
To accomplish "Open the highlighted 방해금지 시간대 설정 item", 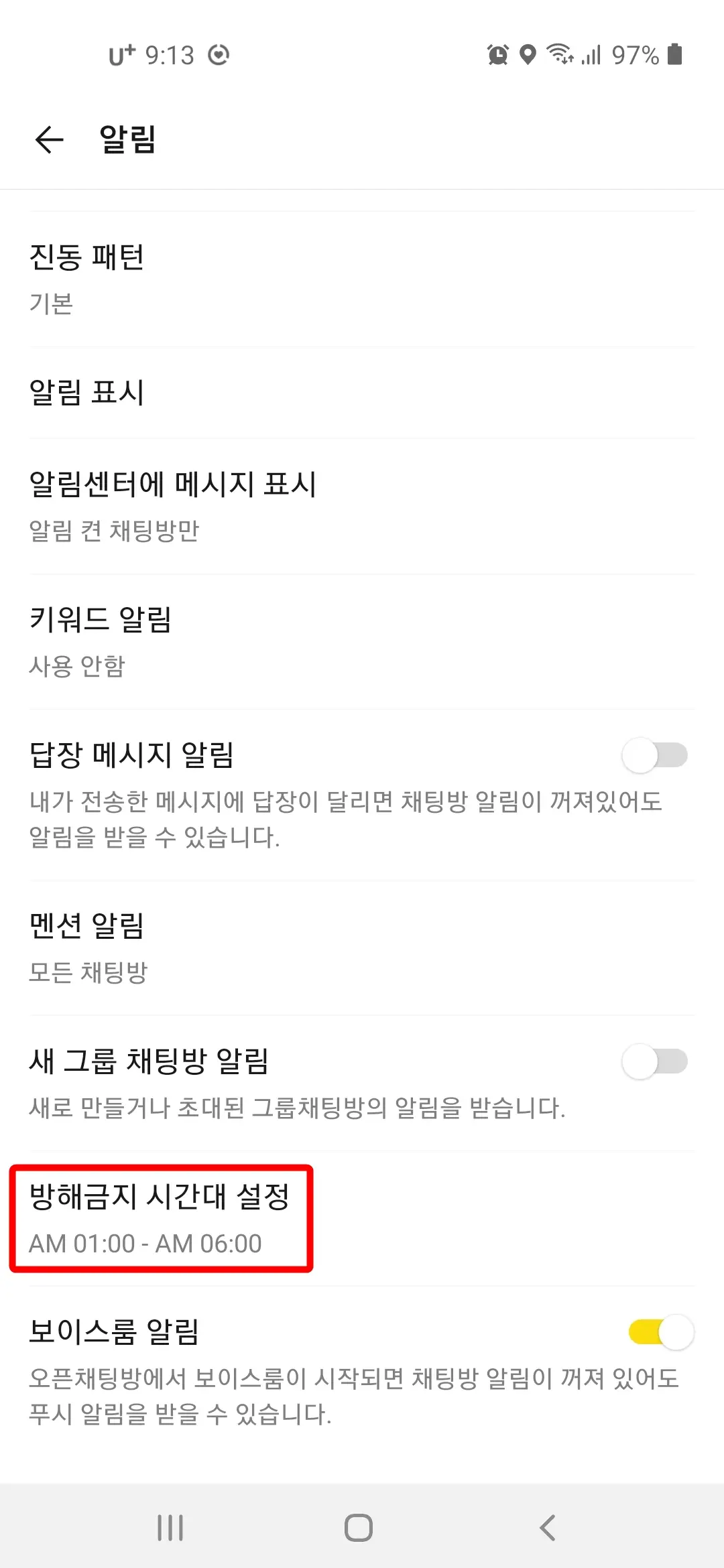I will tap(161, 1220).
